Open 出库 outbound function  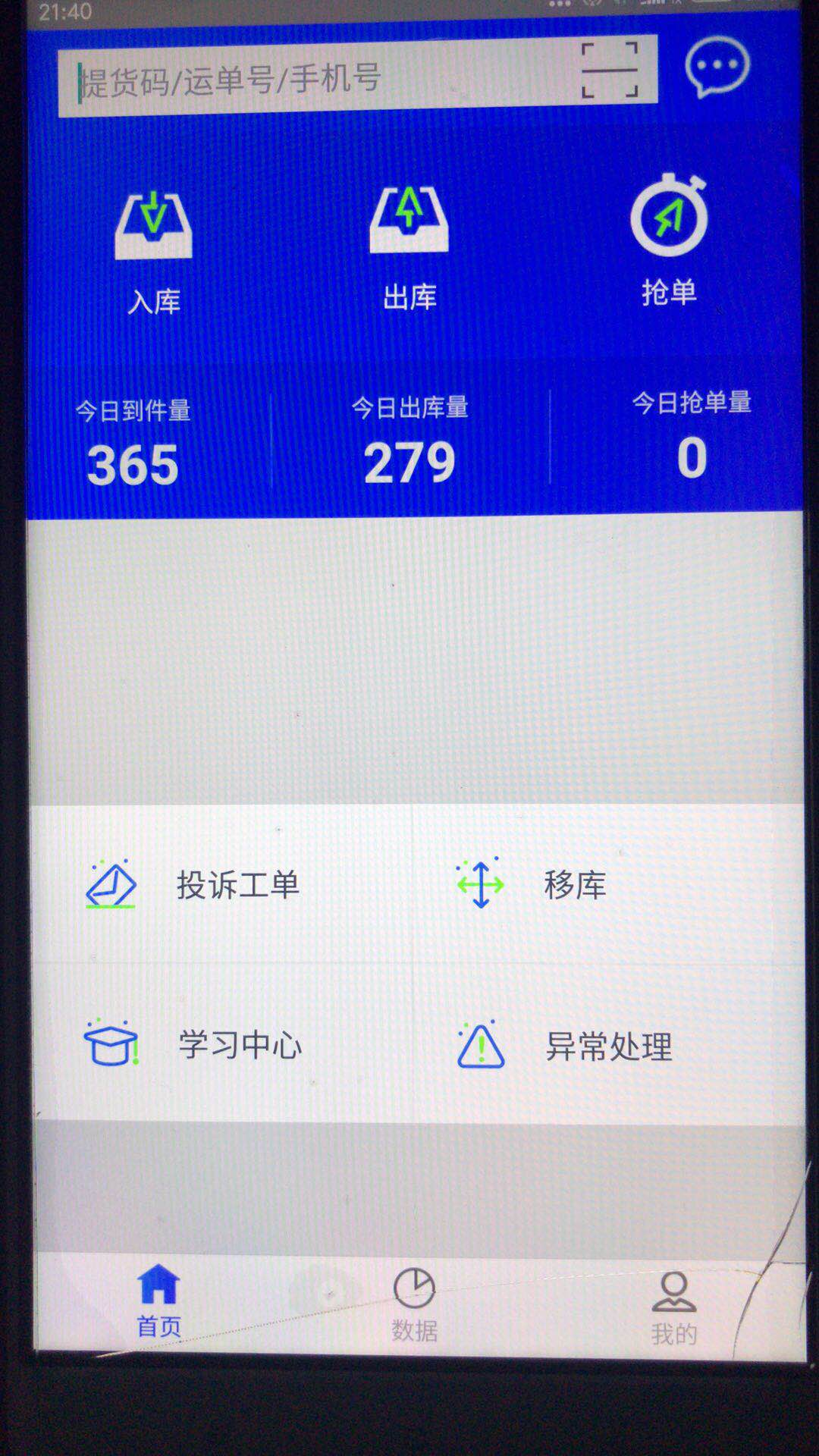coord(409,248)
